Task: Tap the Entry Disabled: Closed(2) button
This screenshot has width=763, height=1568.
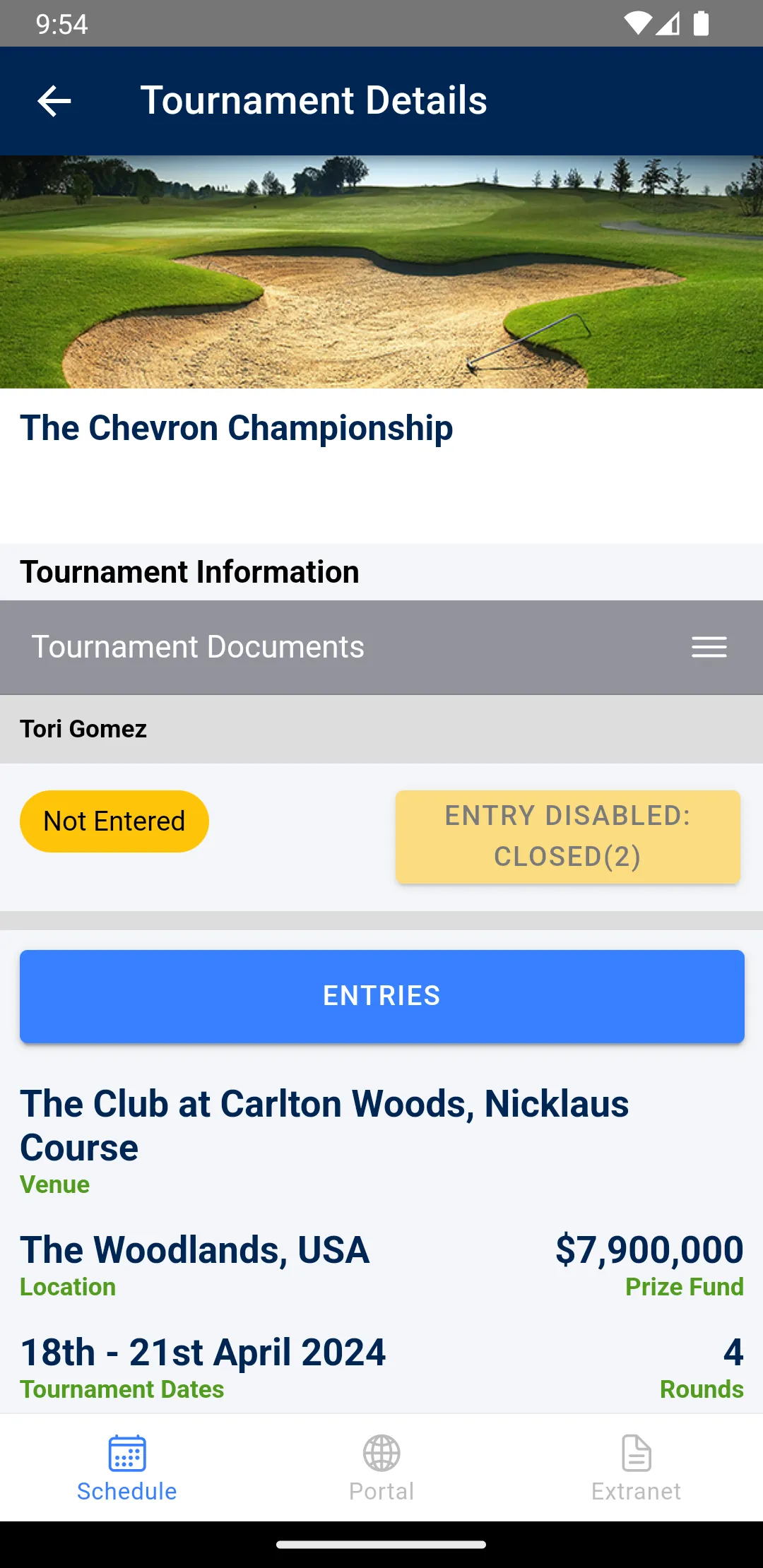Action: (x=567, y=836)
